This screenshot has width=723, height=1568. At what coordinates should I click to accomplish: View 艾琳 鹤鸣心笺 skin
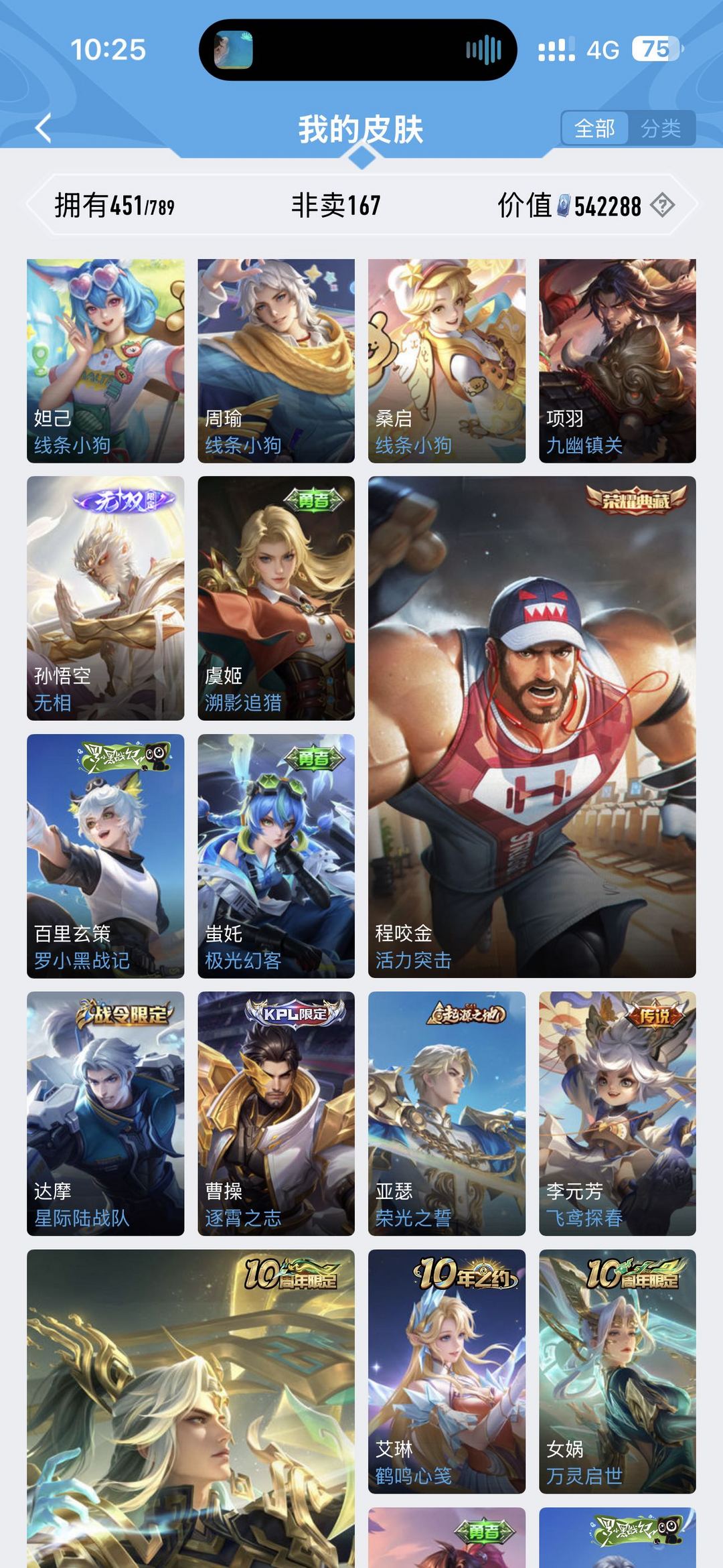coord(447,1370)
